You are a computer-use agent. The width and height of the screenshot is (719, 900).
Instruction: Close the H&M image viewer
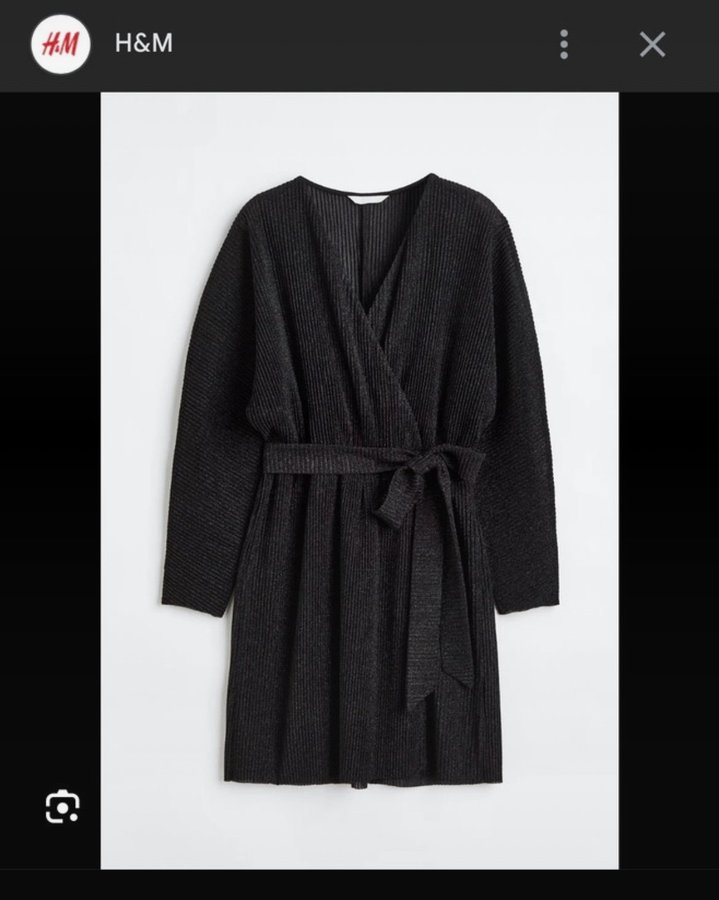point(652,44)
